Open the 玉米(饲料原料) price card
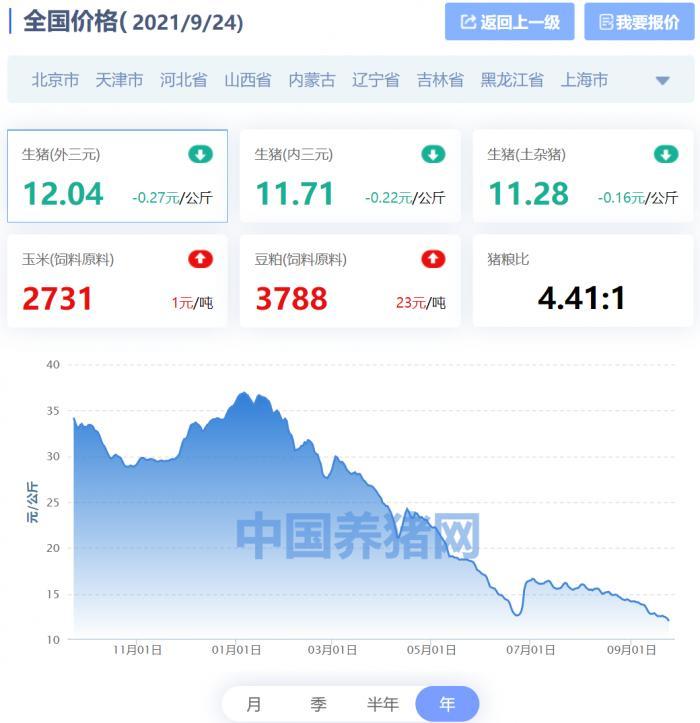Screen dimensions: 700x723 [117, 281]
